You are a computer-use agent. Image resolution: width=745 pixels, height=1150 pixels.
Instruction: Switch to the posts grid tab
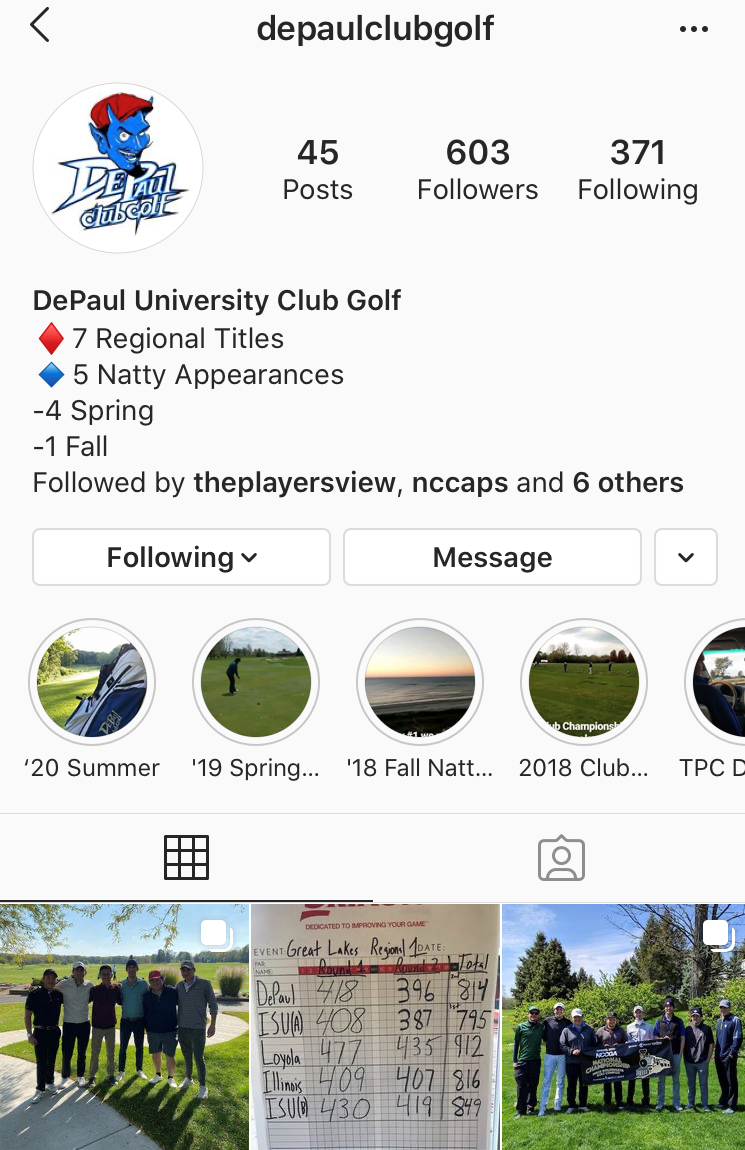point(186,857)
